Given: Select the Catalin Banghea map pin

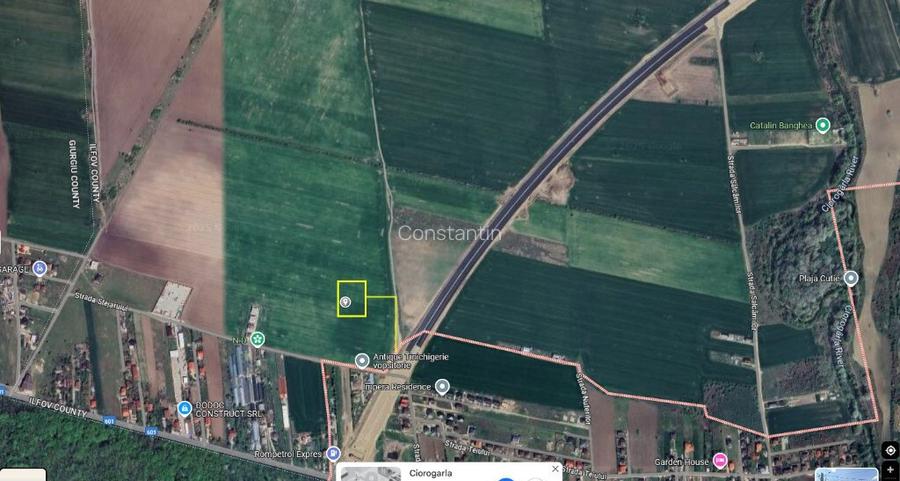Looking at the screenshot, I should pyautogui.click(x=823, y=125).
